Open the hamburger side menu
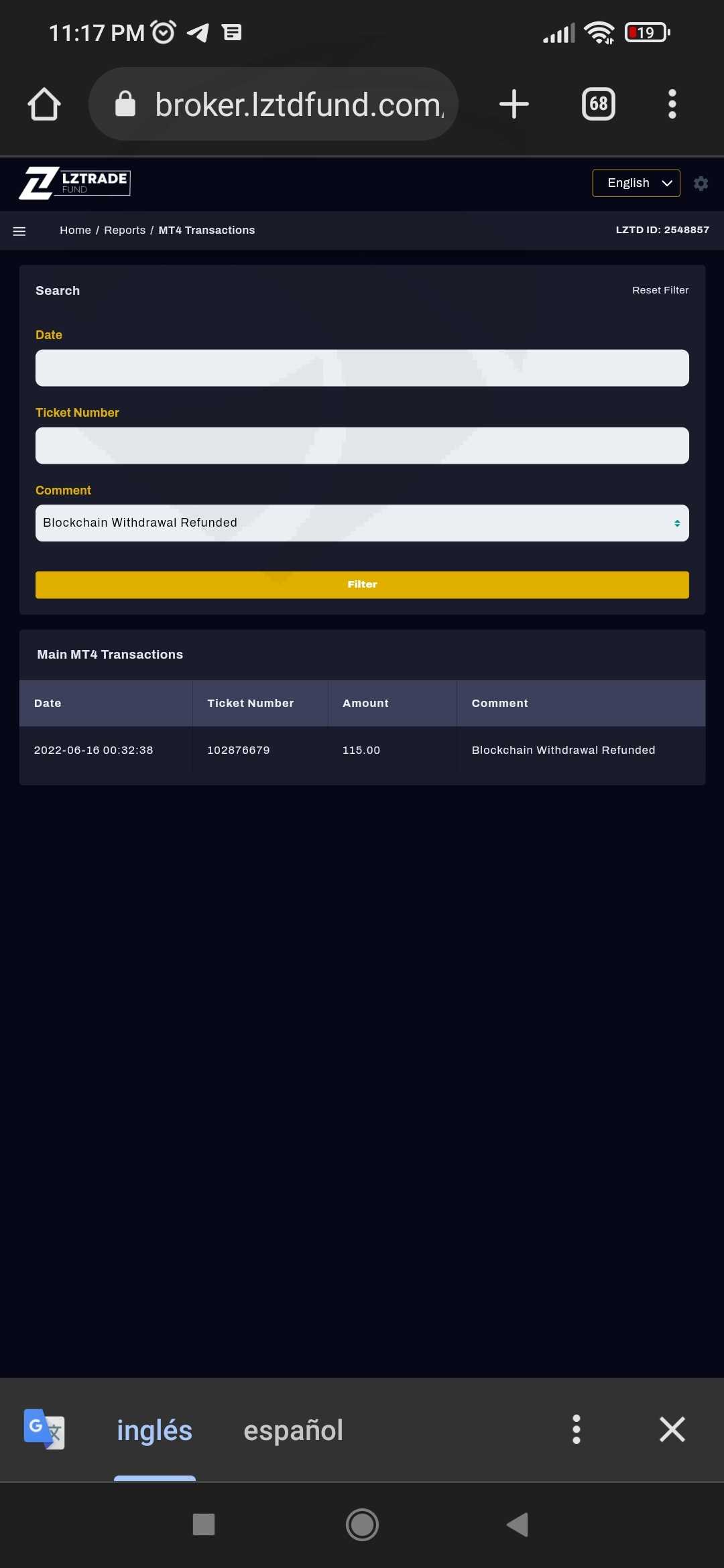 [19, 231]
